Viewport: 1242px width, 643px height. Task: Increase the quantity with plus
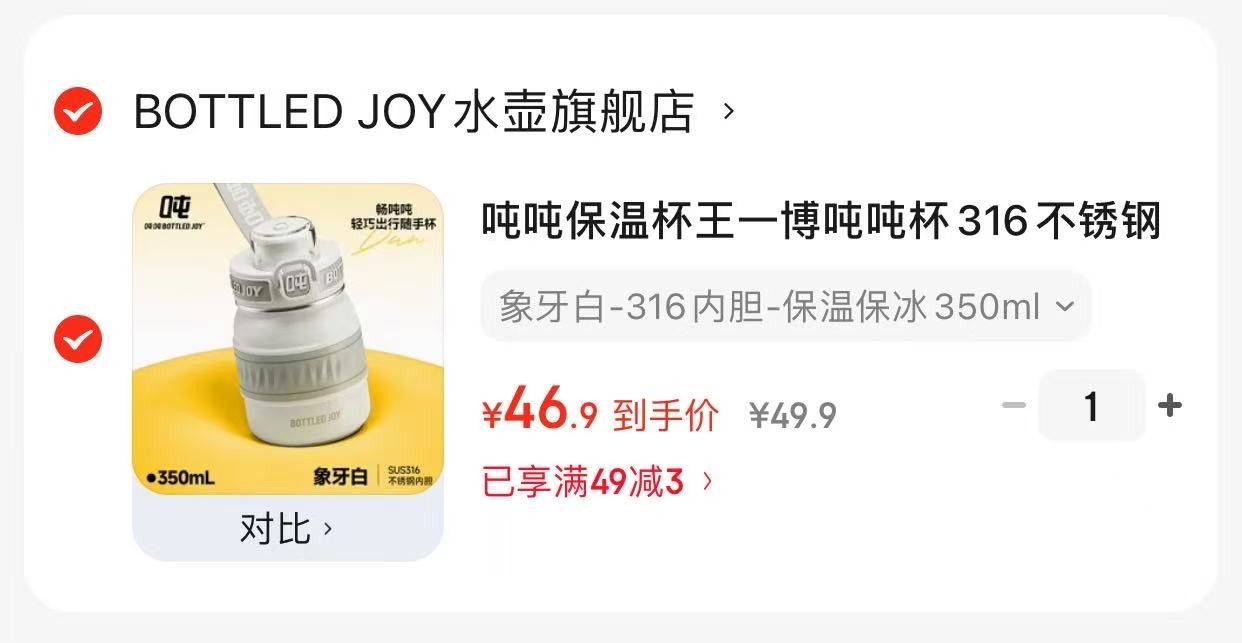coord(1169,405)
